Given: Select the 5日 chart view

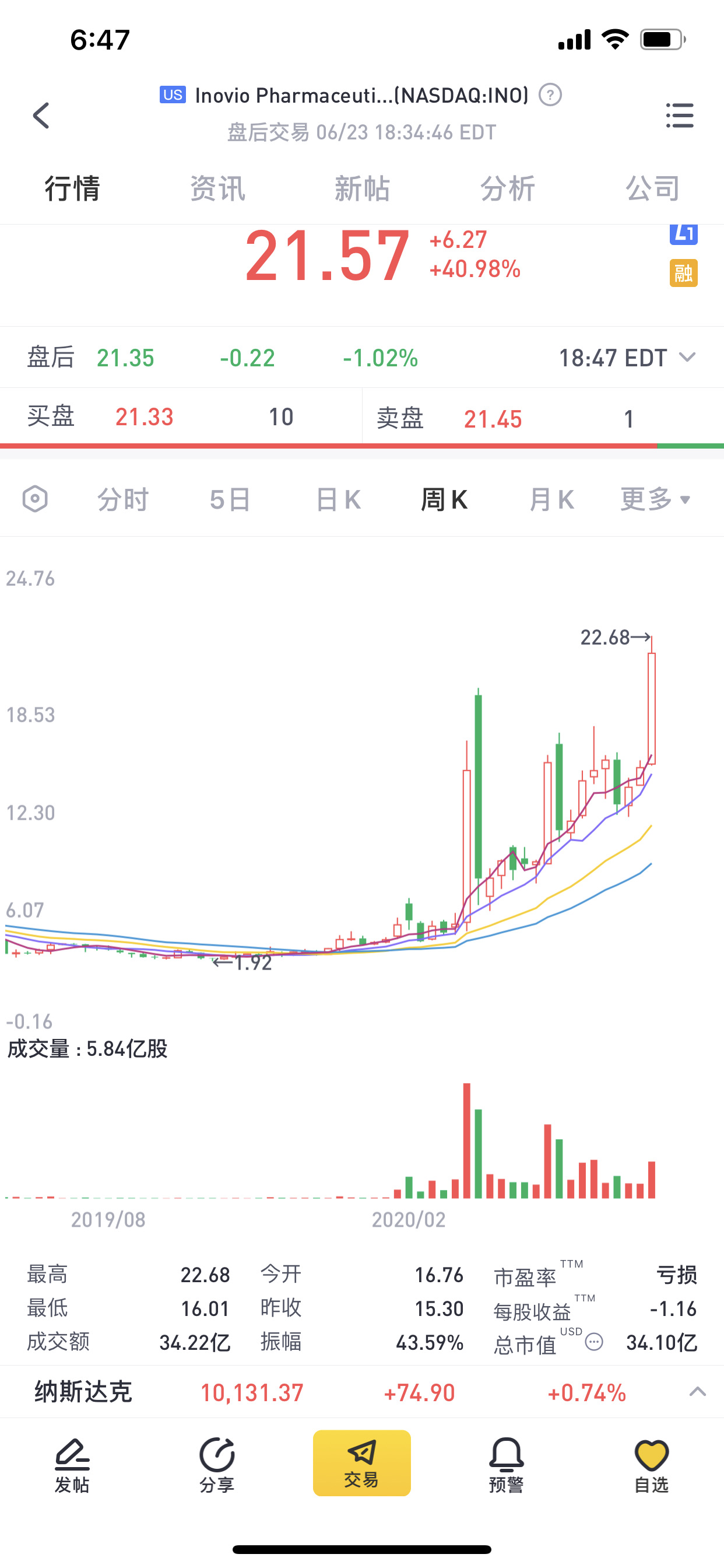Looking at the screenshot, I should coord(230,500).
